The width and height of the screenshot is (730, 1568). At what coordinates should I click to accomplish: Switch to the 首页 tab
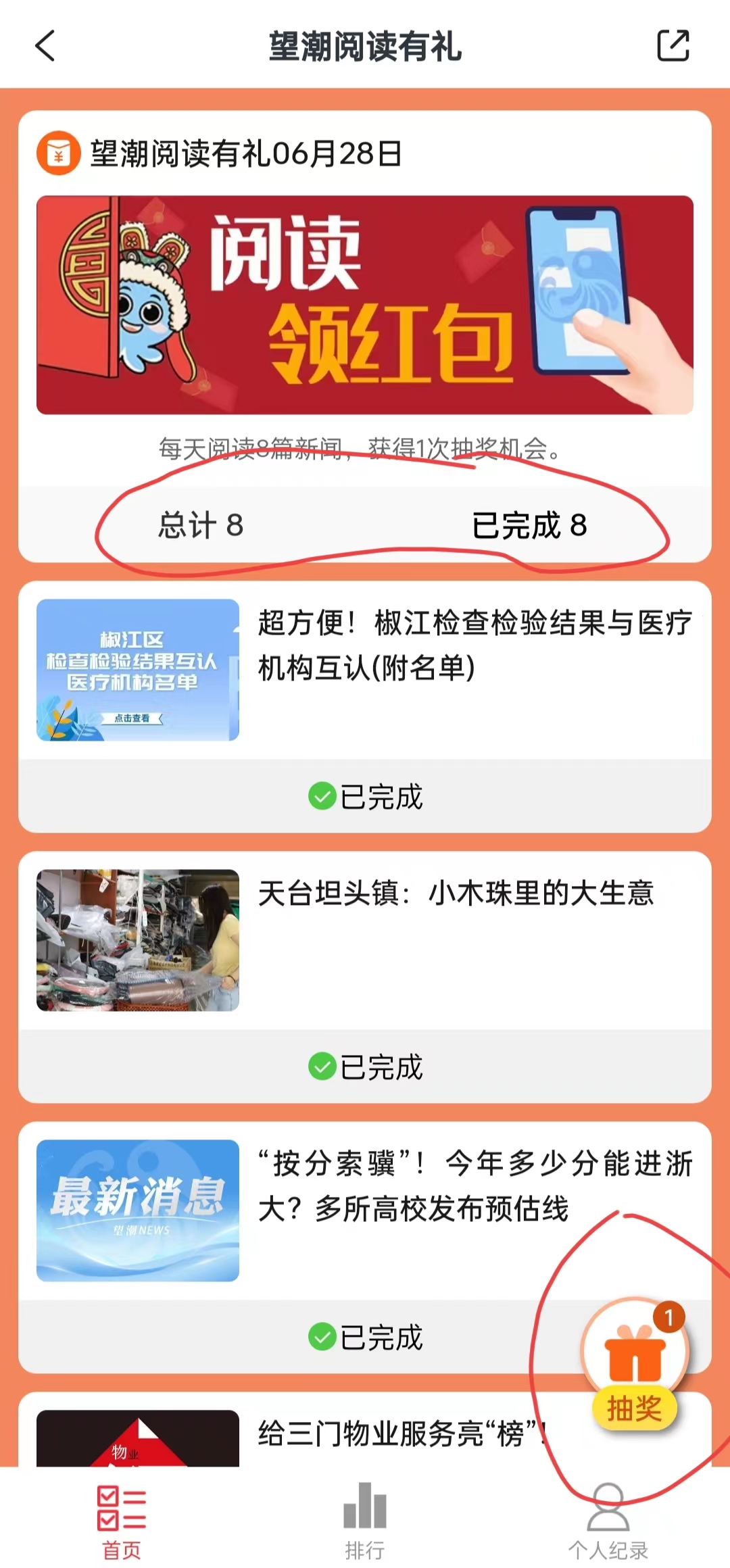point(122,1522)
